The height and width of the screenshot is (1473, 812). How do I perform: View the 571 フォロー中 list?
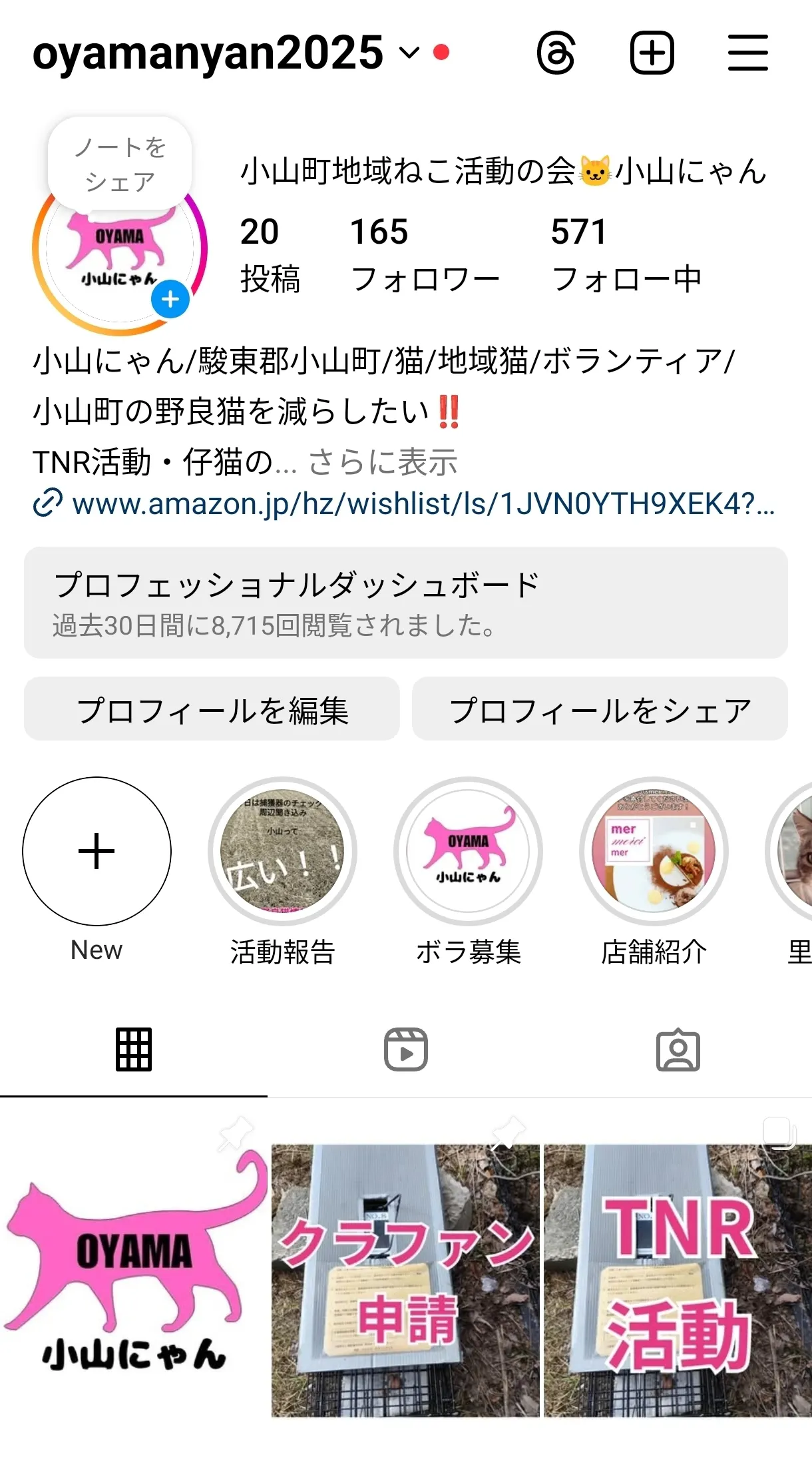click(x=626, y=254)
